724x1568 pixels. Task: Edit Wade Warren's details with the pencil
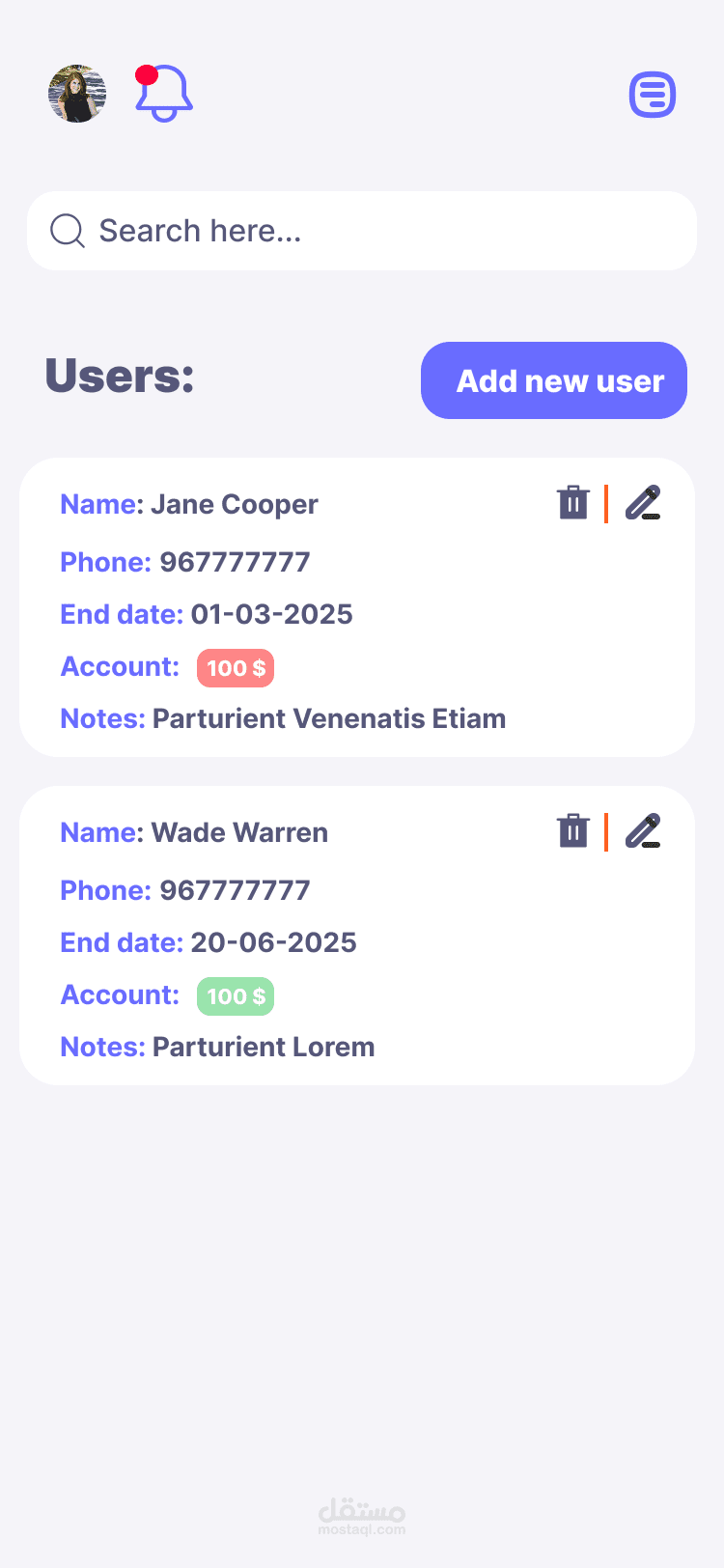tap(643, 831)
